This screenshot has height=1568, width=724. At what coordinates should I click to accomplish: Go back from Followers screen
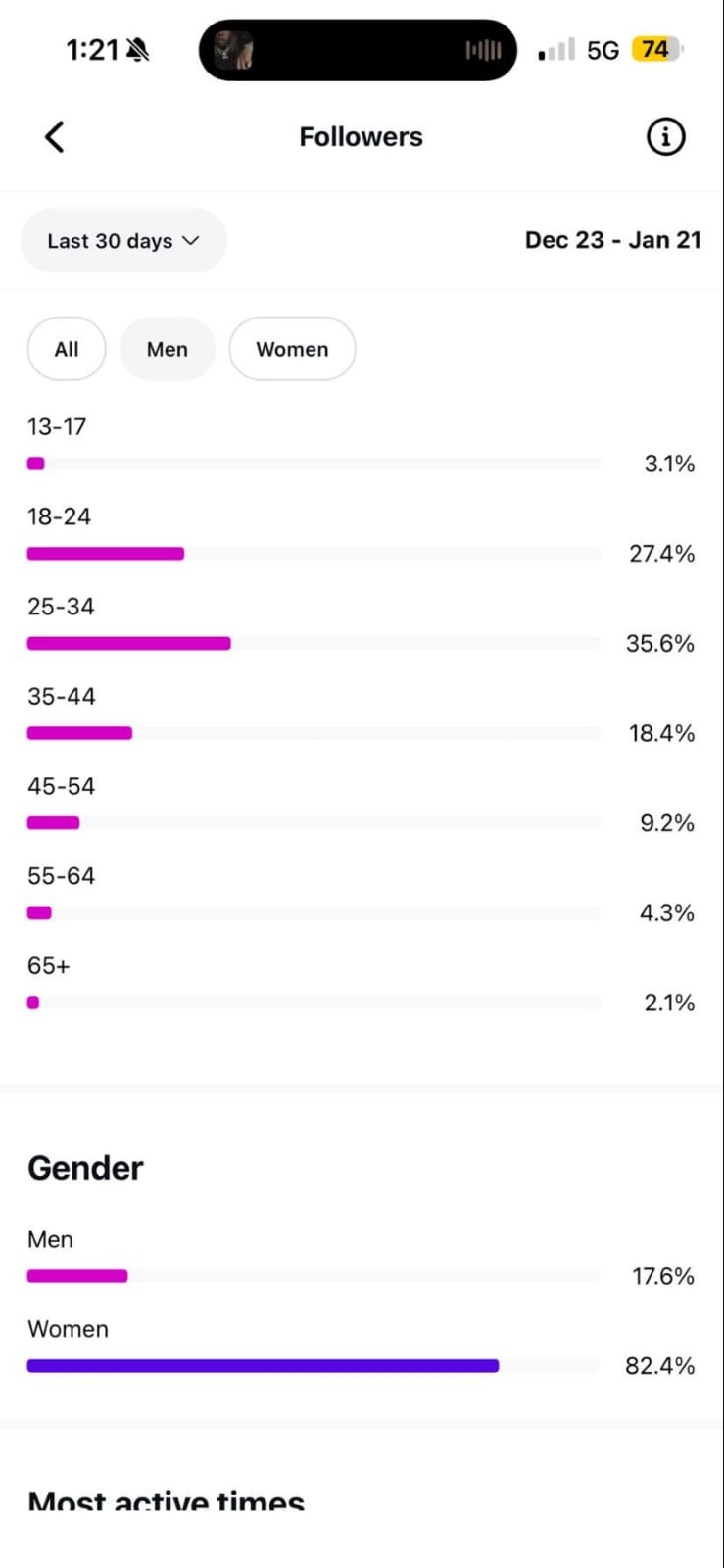pyautogui.click(x=55, y=137)
